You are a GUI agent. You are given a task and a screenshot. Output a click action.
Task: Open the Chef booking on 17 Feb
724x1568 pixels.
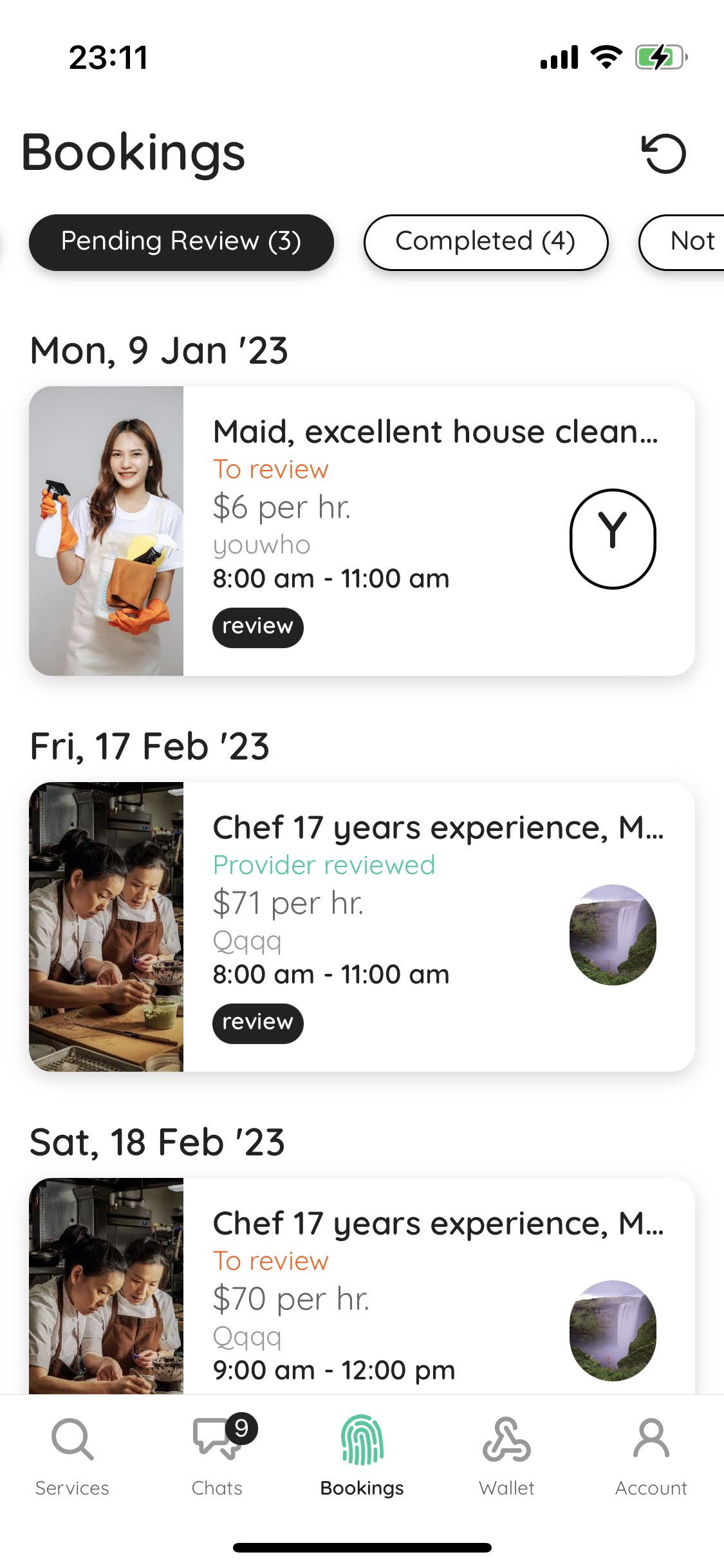362,926
